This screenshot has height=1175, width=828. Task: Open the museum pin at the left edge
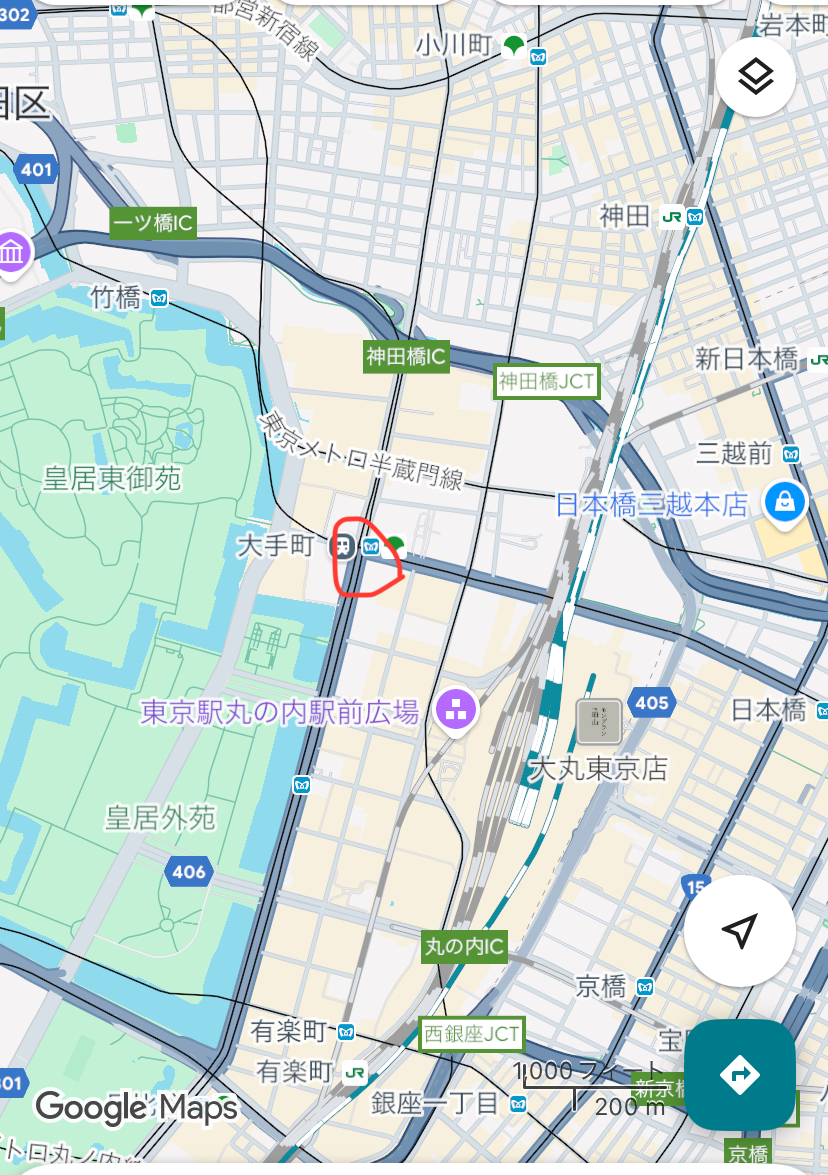click(x=12, y=250)
